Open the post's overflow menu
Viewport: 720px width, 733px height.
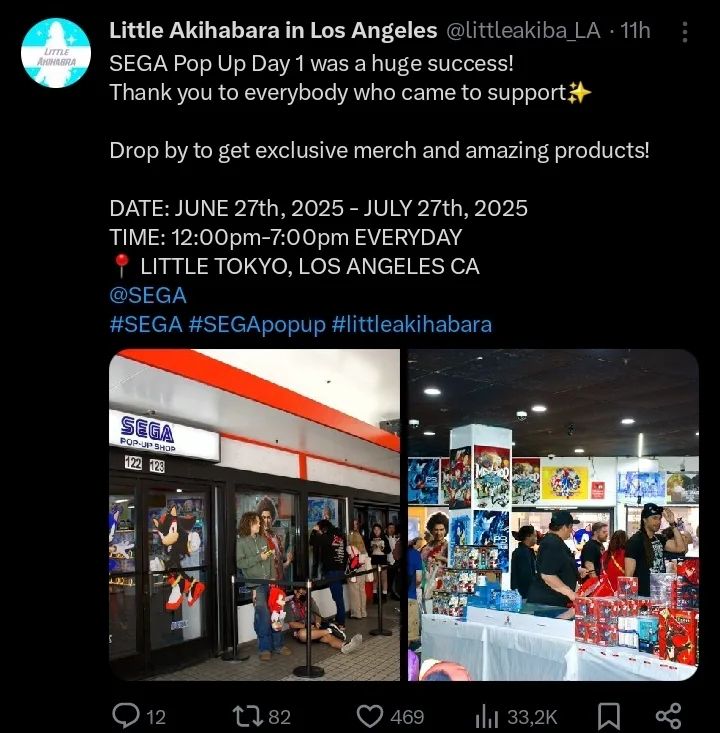tap(684, 32)
